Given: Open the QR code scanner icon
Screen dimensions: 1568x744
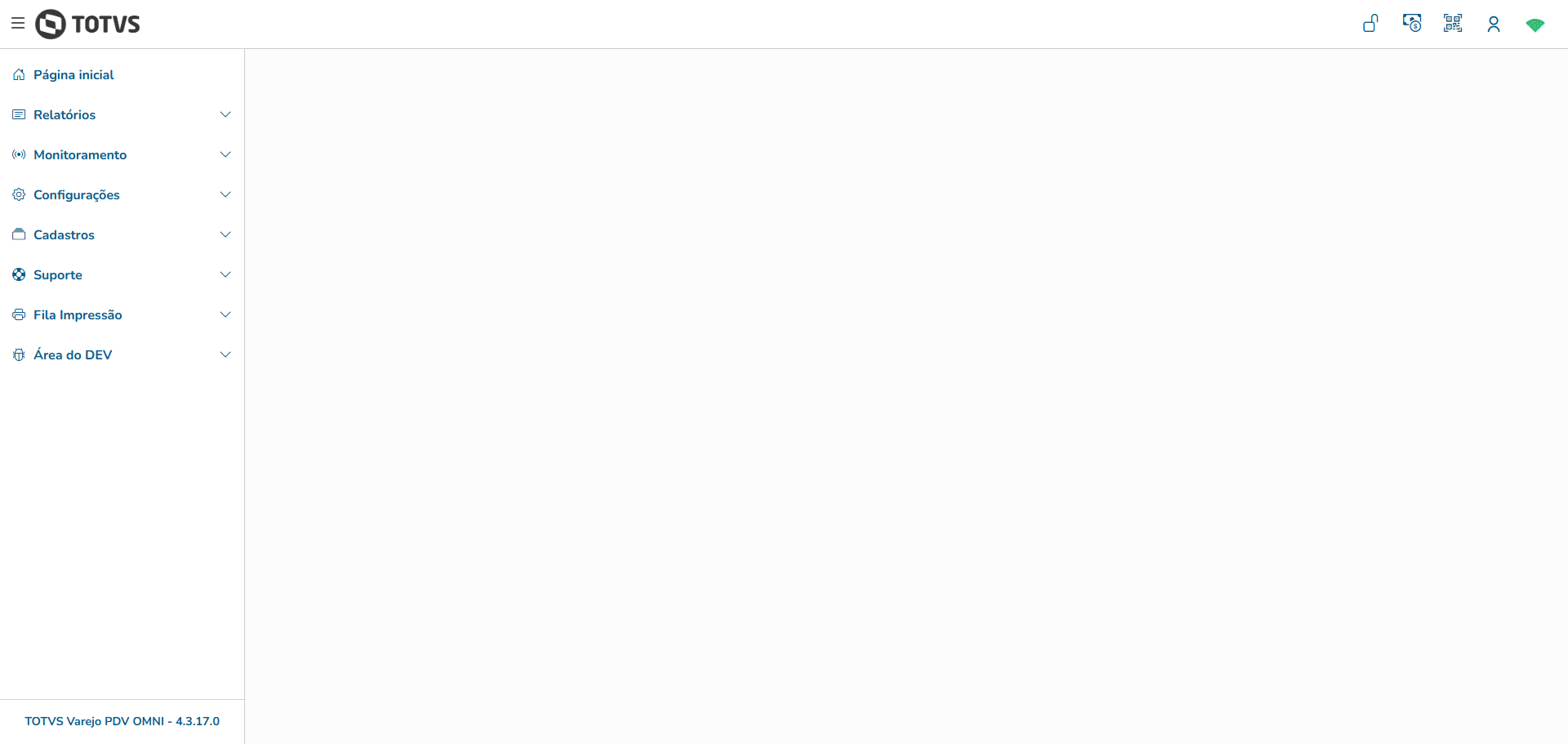Looking at the screenshot, I should pos(1453,24).
